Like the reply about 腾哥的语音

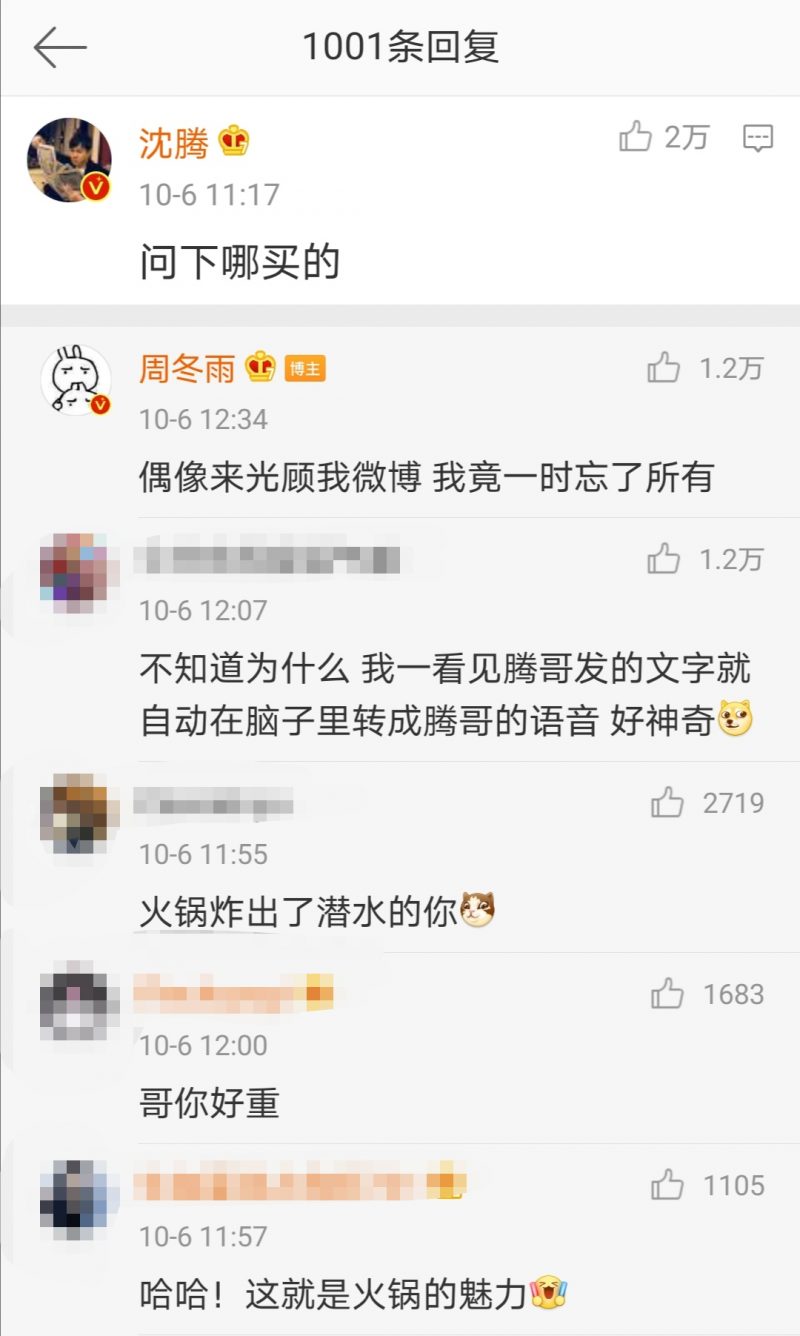[664, 559]
